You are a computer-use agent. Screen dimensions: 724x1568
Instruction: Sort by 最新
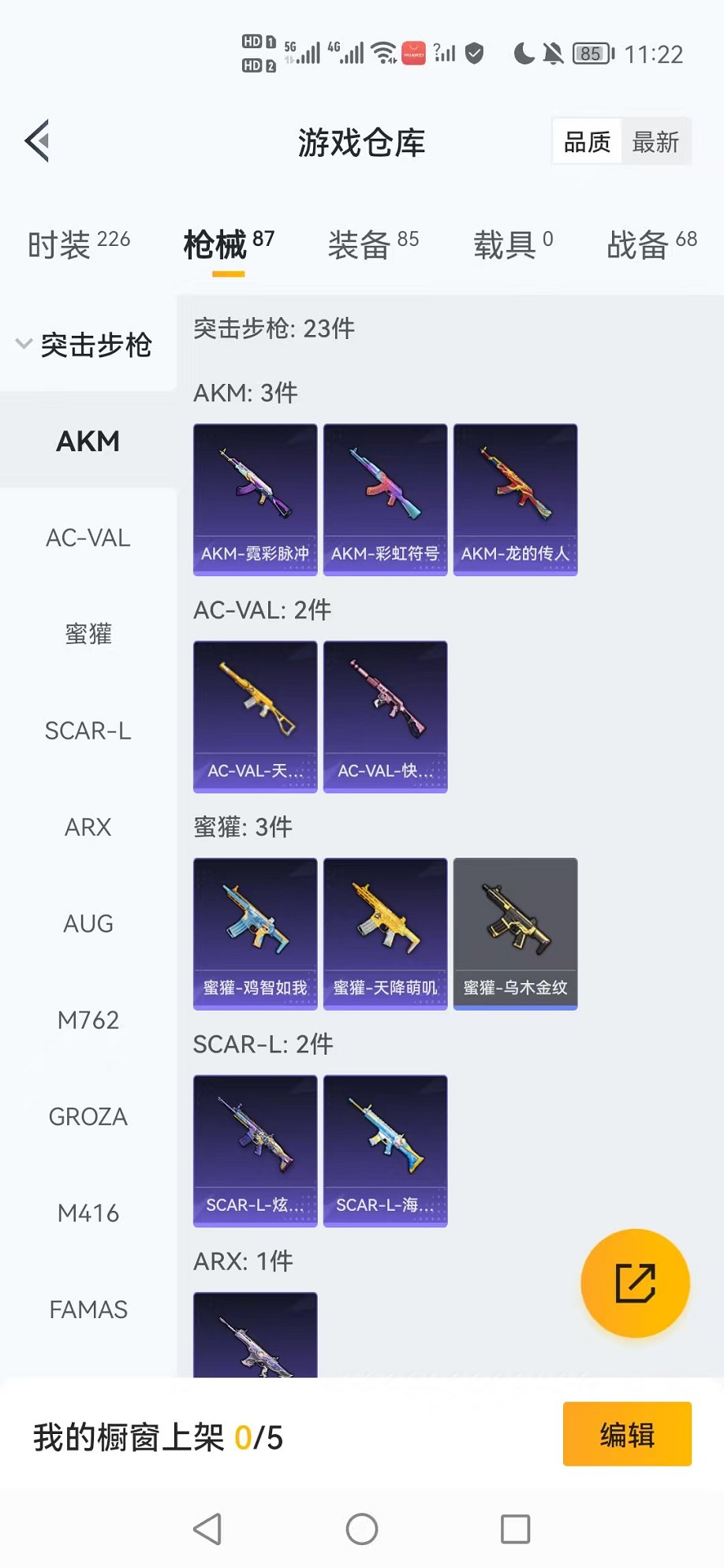pyautogui.click(x=655, y=143)
